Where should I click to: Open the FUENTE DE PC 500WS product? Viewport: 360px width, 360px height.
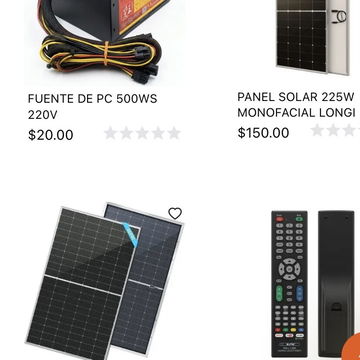[x=92, y=107]
